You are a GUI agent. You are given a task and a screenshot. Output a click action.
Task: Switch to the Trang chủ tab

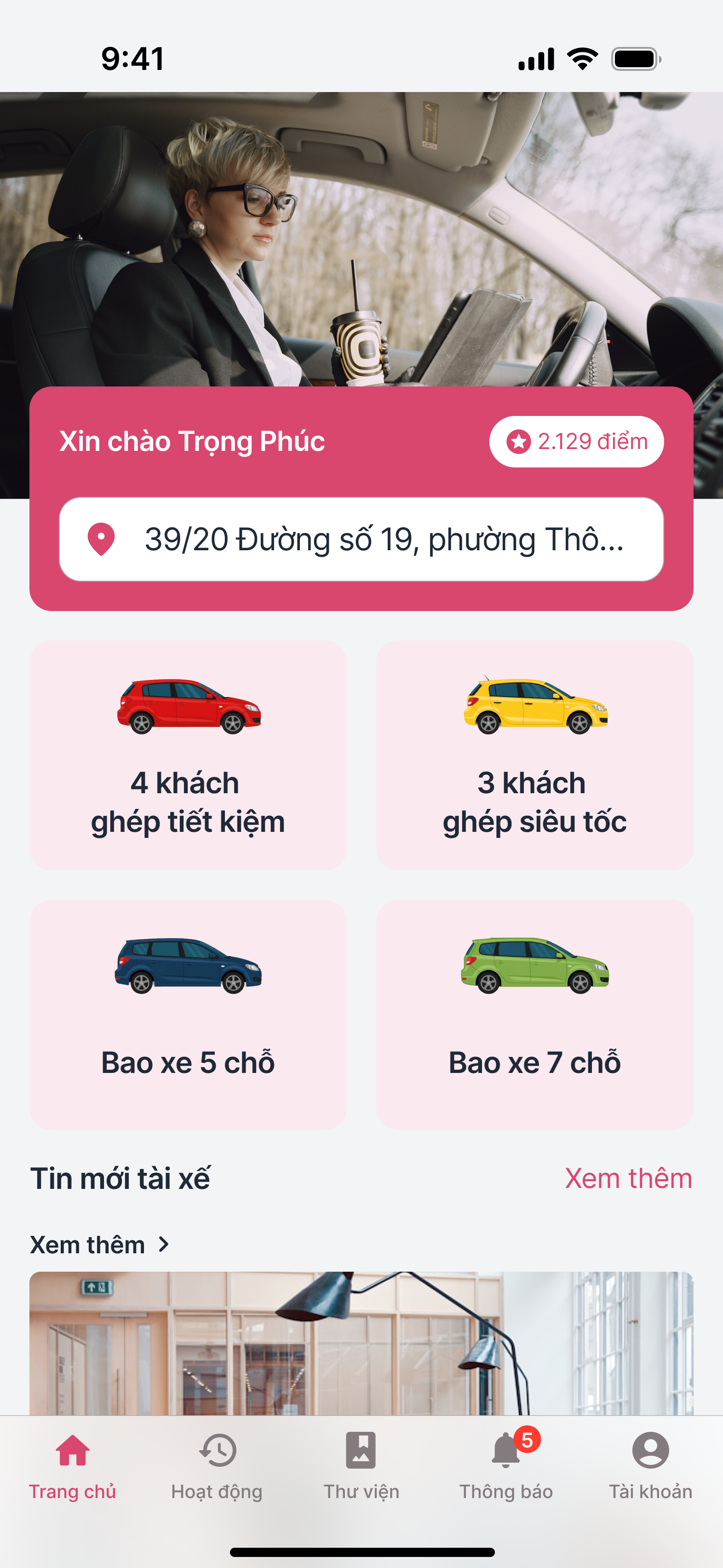coord(72,1467)
